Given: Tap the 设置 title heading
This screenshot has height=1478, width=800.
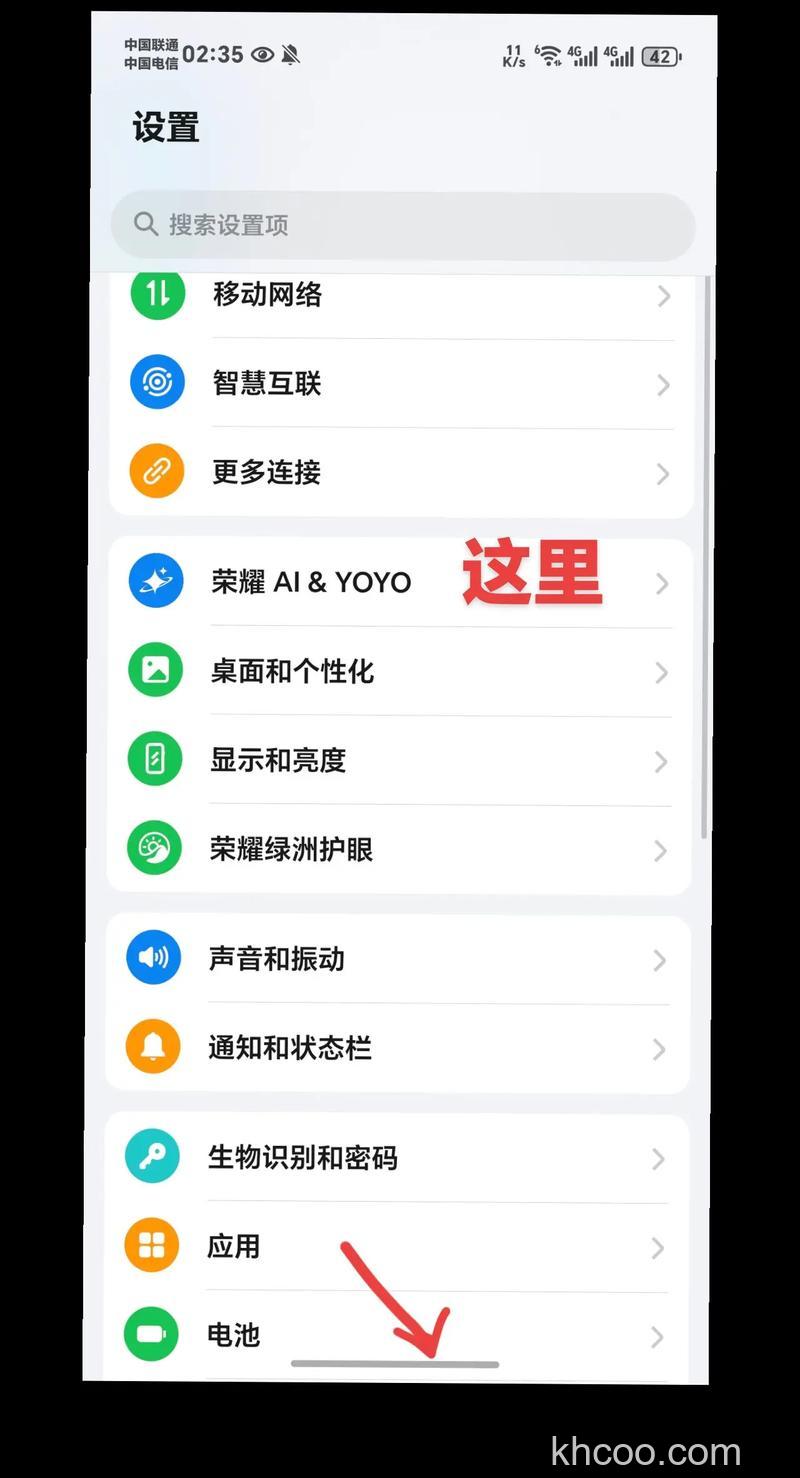Looking at the screenshot, I should (165, 128).
